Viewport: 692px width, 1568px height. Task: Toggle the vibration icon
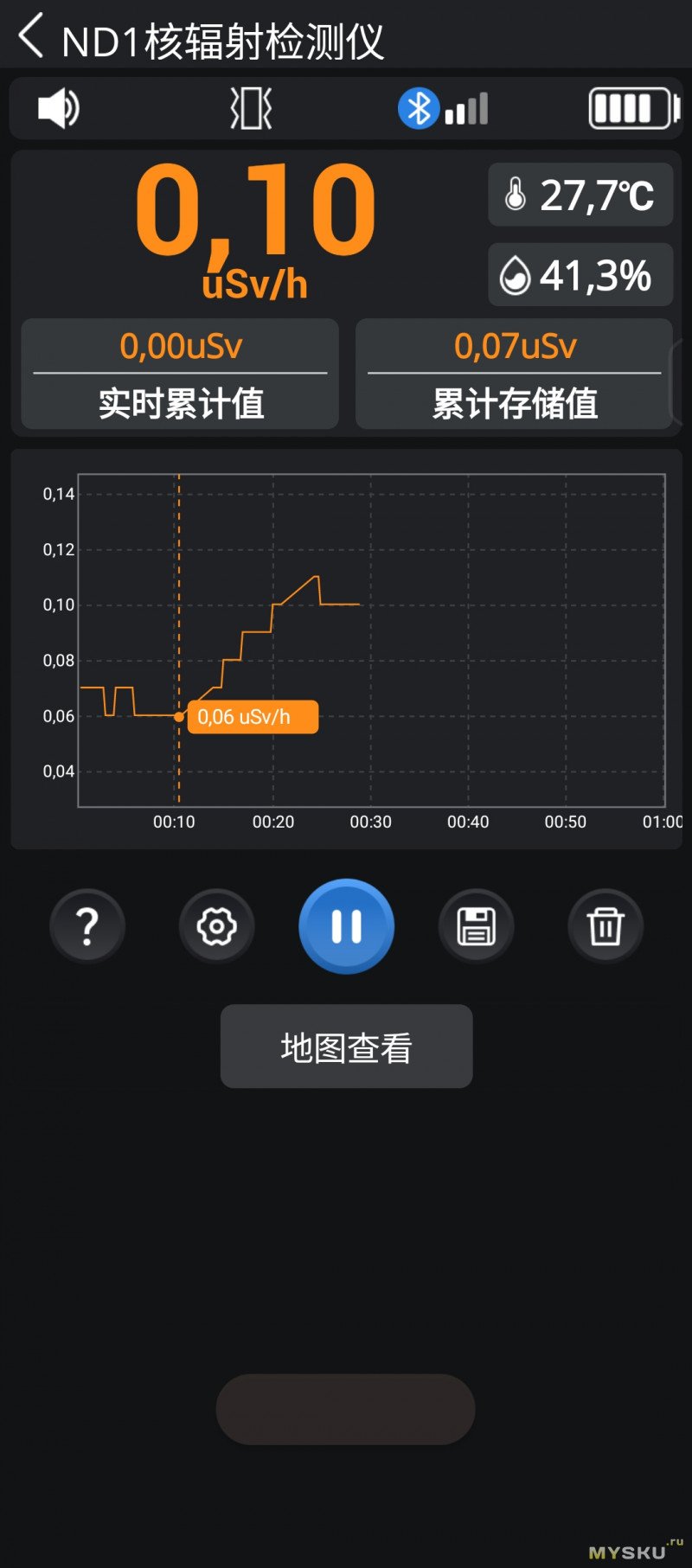(252, 109)
